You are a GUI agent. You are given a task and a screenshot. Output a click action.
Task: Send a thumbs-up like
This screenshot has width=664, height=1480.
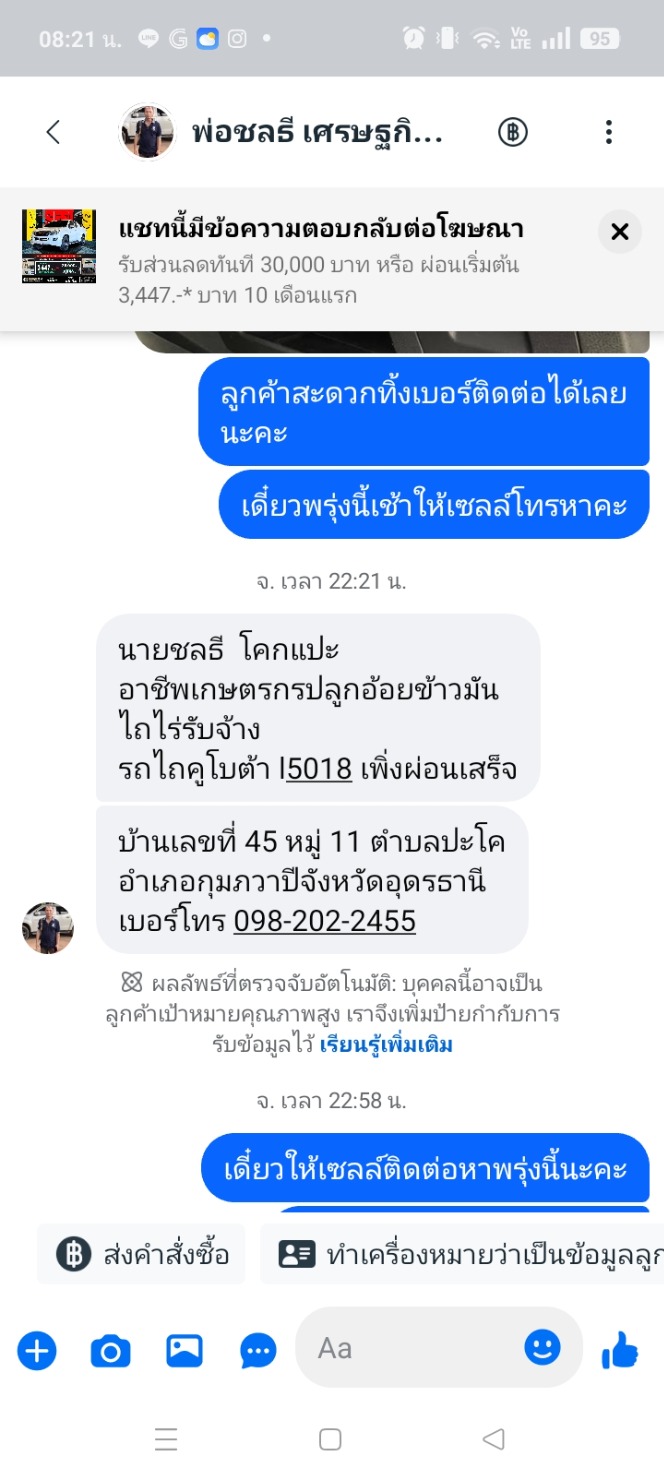(620, 1350)
